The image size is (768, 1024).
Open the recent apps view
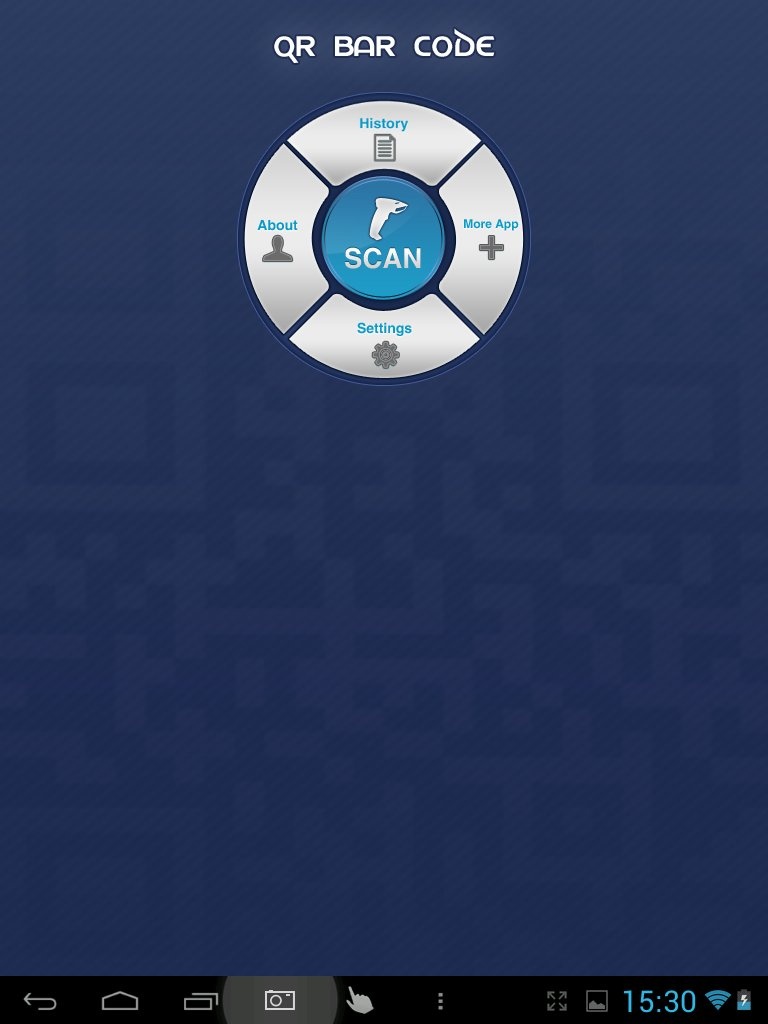(x=201, y=1000)
